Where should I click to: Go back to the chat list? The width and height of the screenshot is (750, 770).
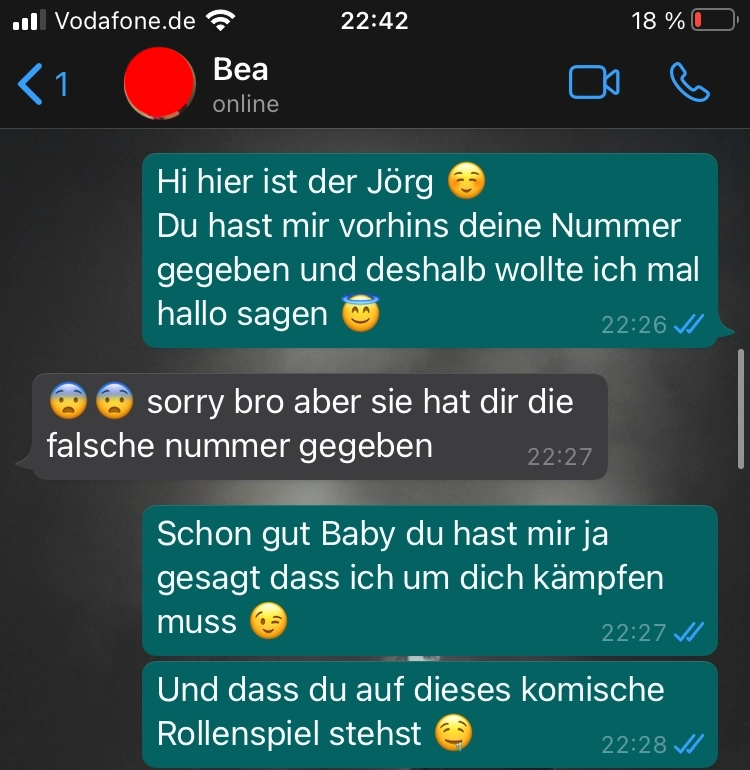40,84
